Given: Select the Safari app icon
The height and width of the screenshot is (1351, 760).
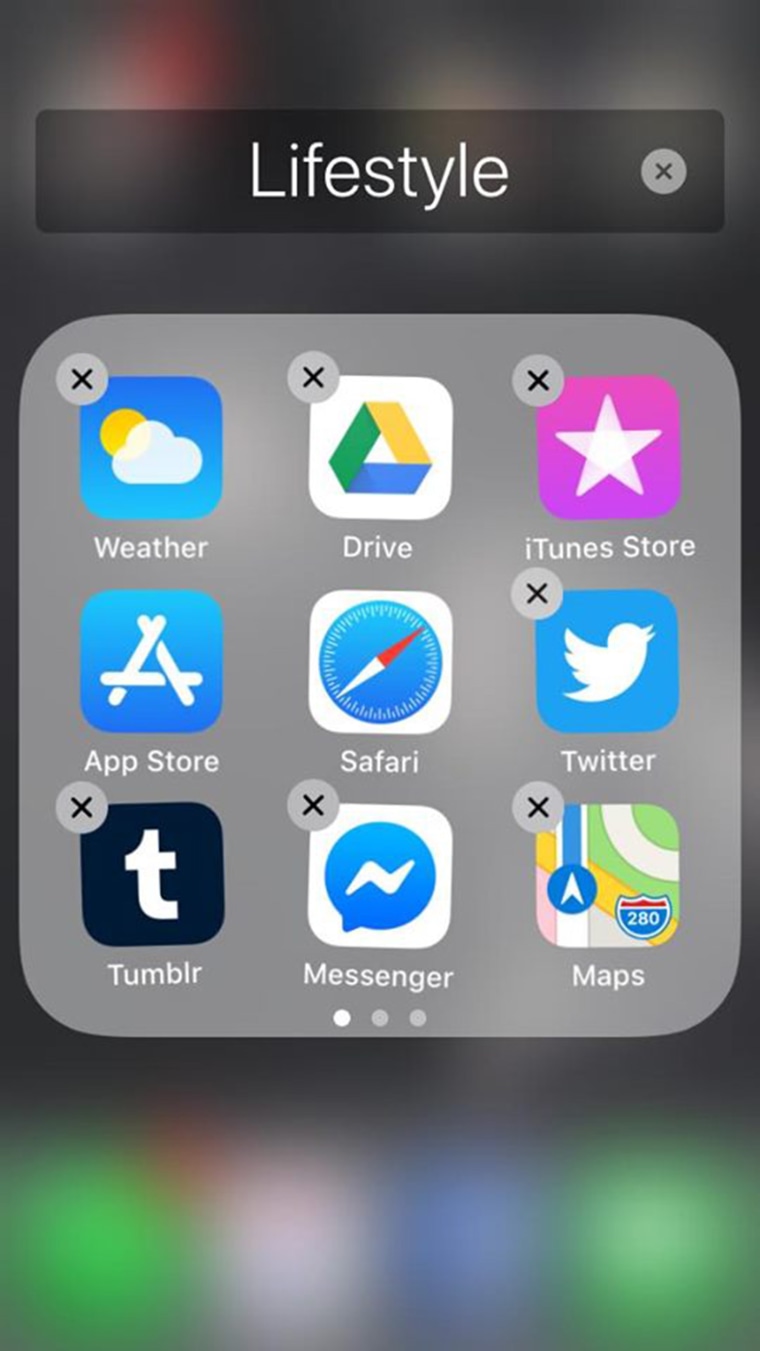Looking at the screenshot, I should [380, 661].
